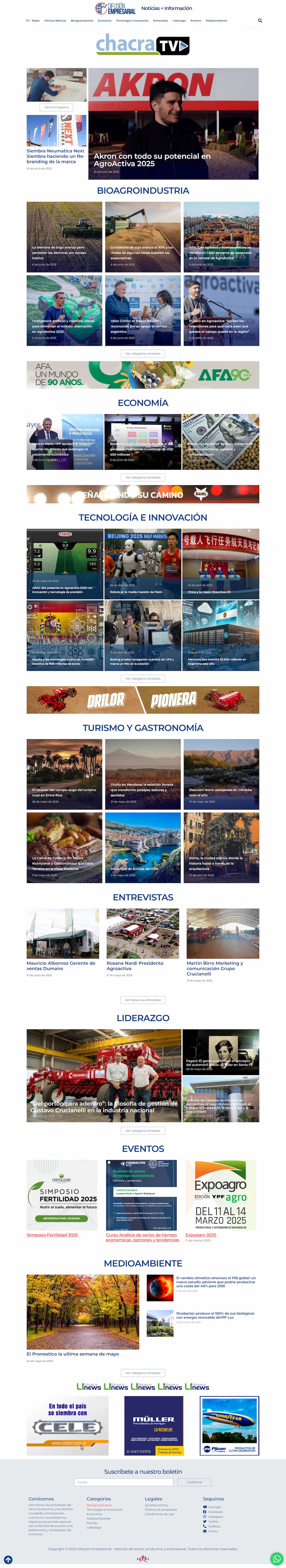View full category under Bioagroindustria

[x=143, y=354]
